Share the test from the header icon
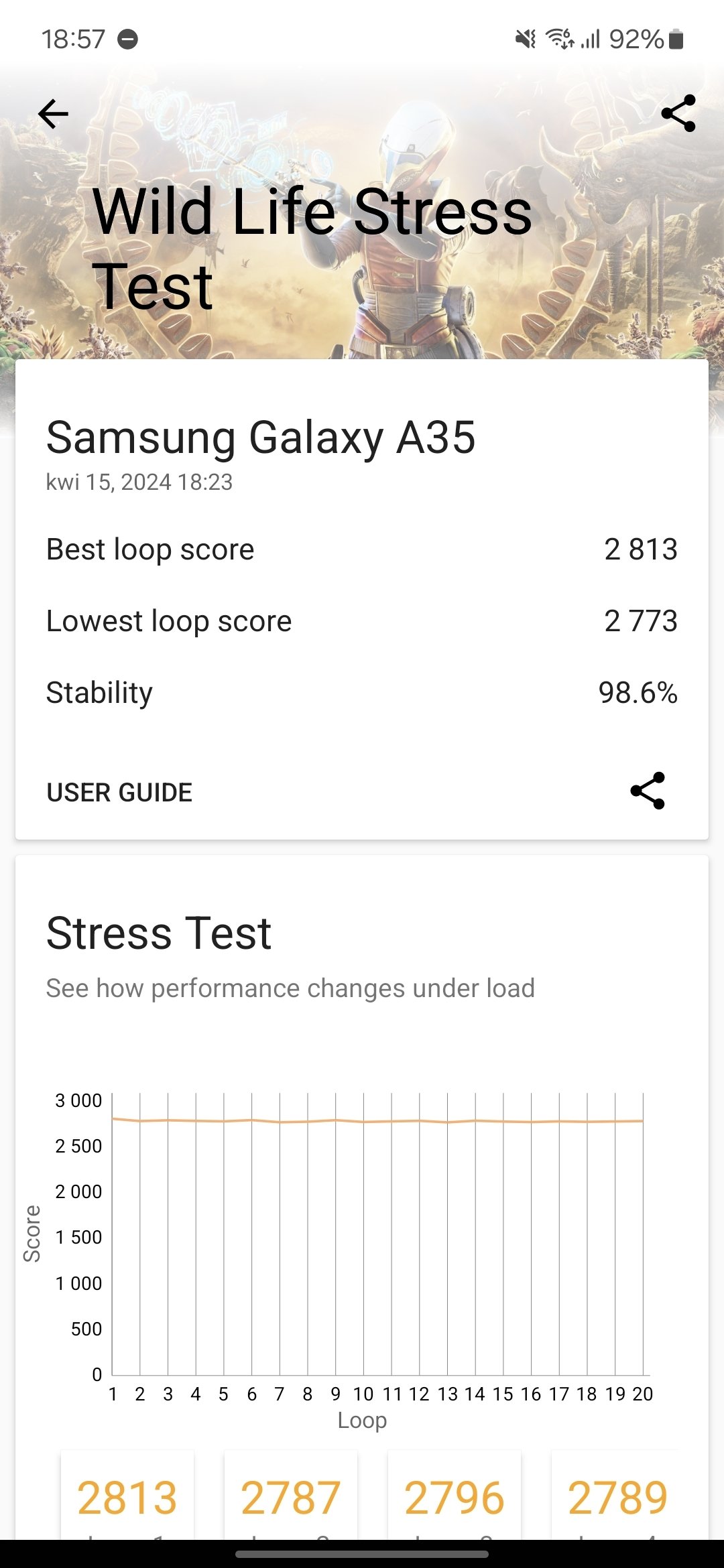The image size is (724, 1568). (678, 113)
